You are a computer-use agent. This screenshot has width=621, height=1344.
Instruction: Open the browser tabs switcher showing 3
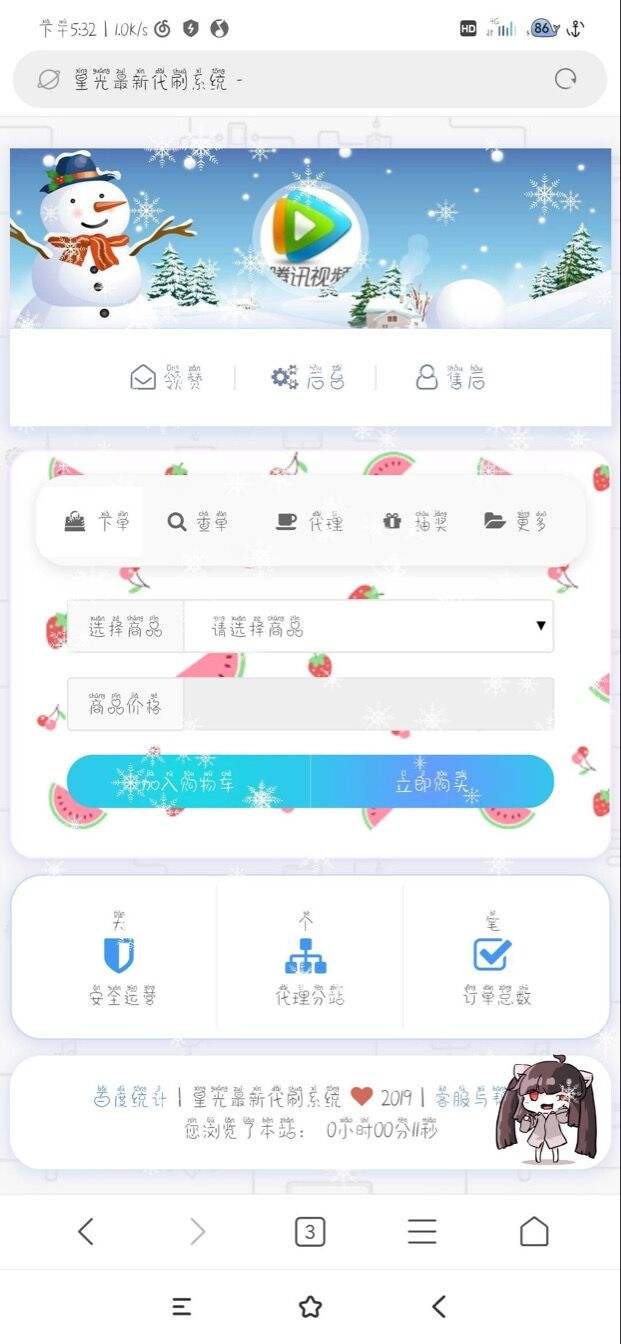point(310,1232)
